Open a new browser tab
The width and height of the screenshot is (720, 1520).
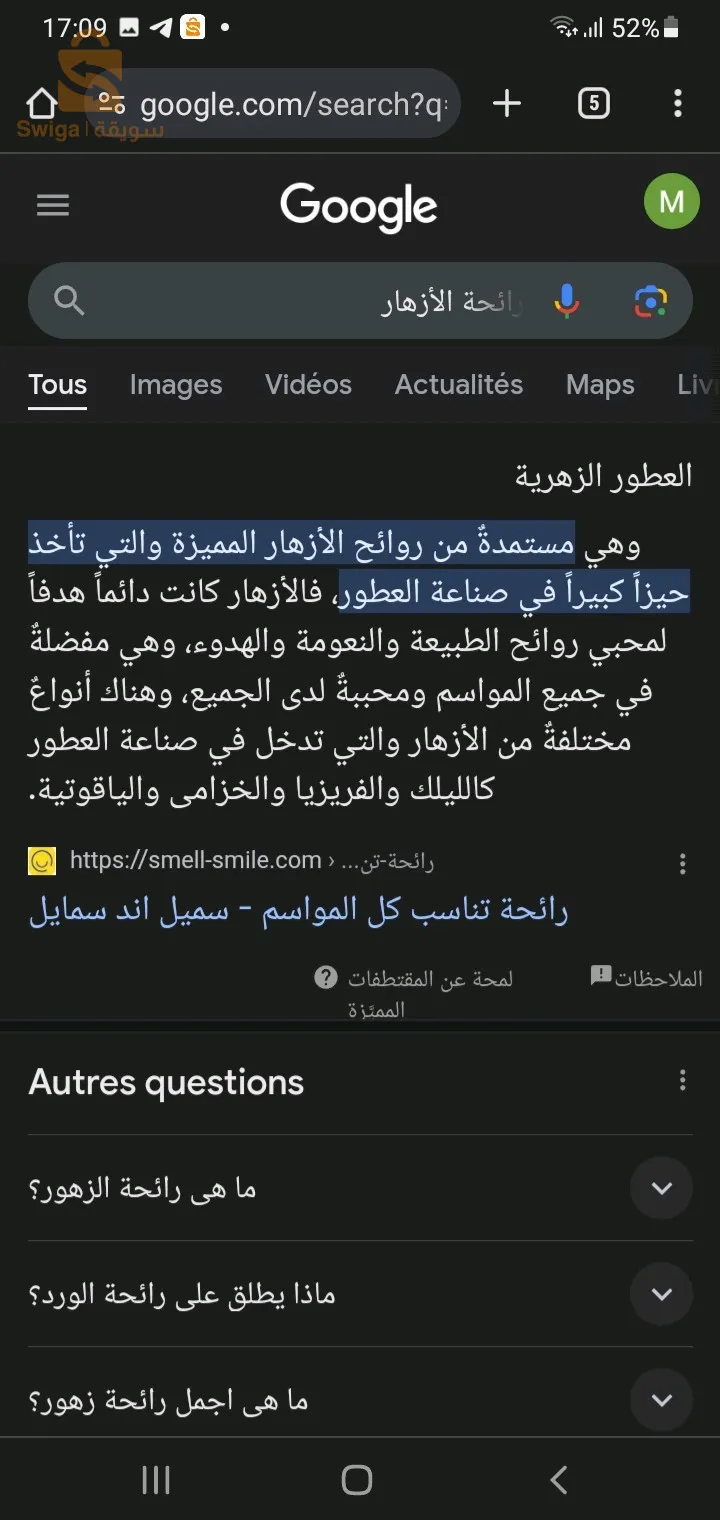[x=507, y=103]
